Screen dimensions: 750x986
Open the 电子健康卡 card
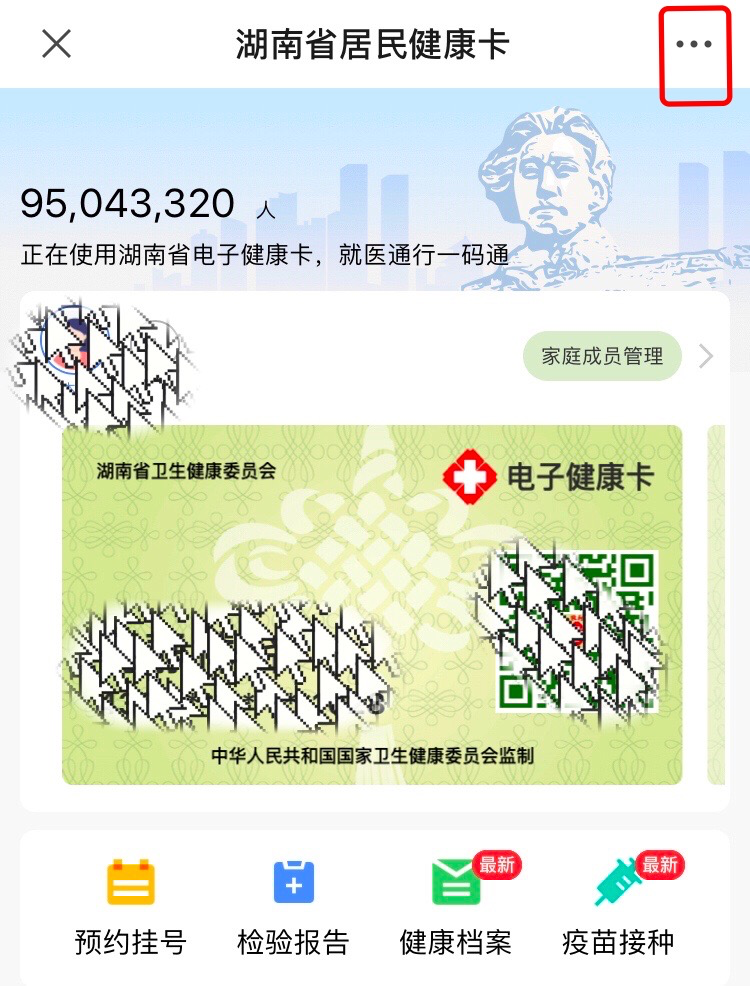point(372,605)
